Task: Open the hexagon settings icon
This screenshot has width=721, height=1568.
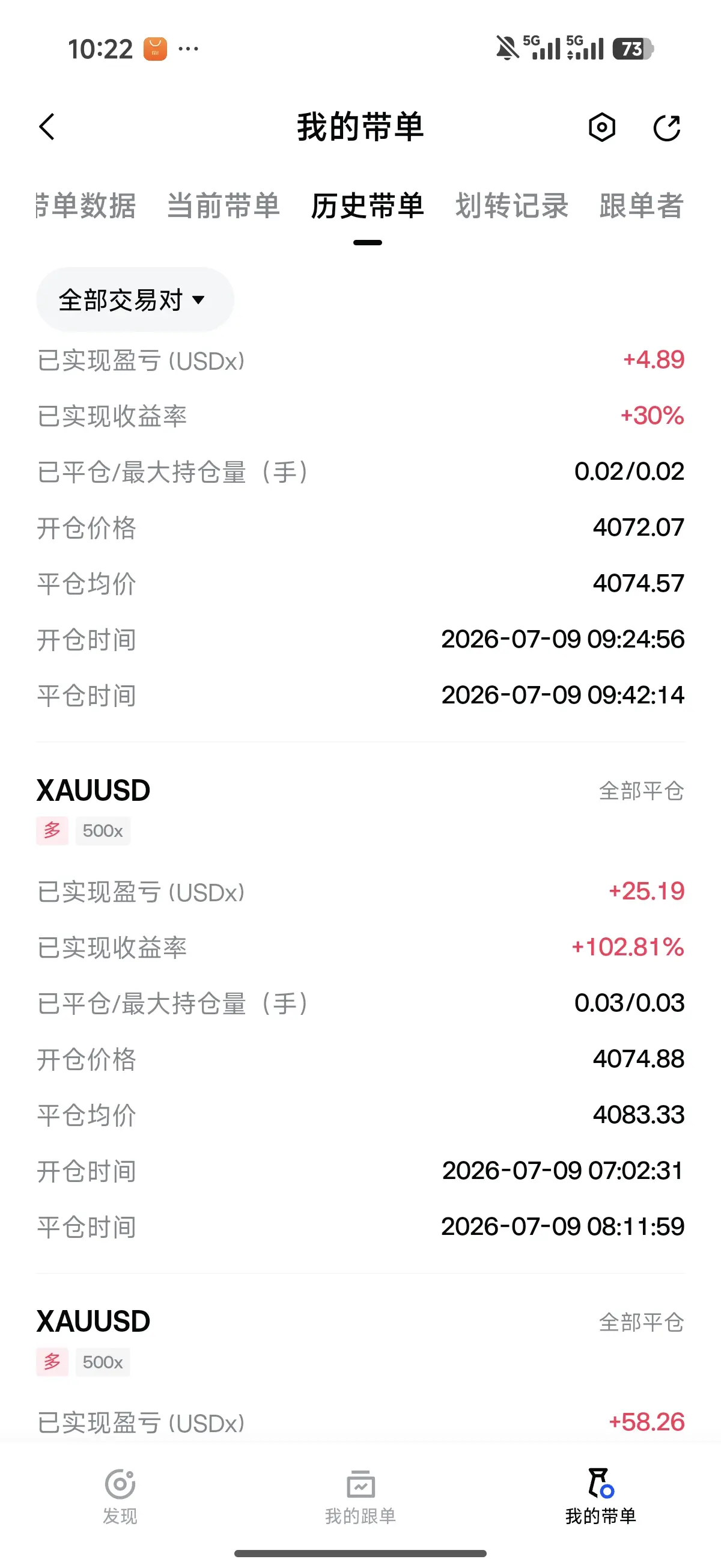Action: pyautogui.click(x=602, y=127)
